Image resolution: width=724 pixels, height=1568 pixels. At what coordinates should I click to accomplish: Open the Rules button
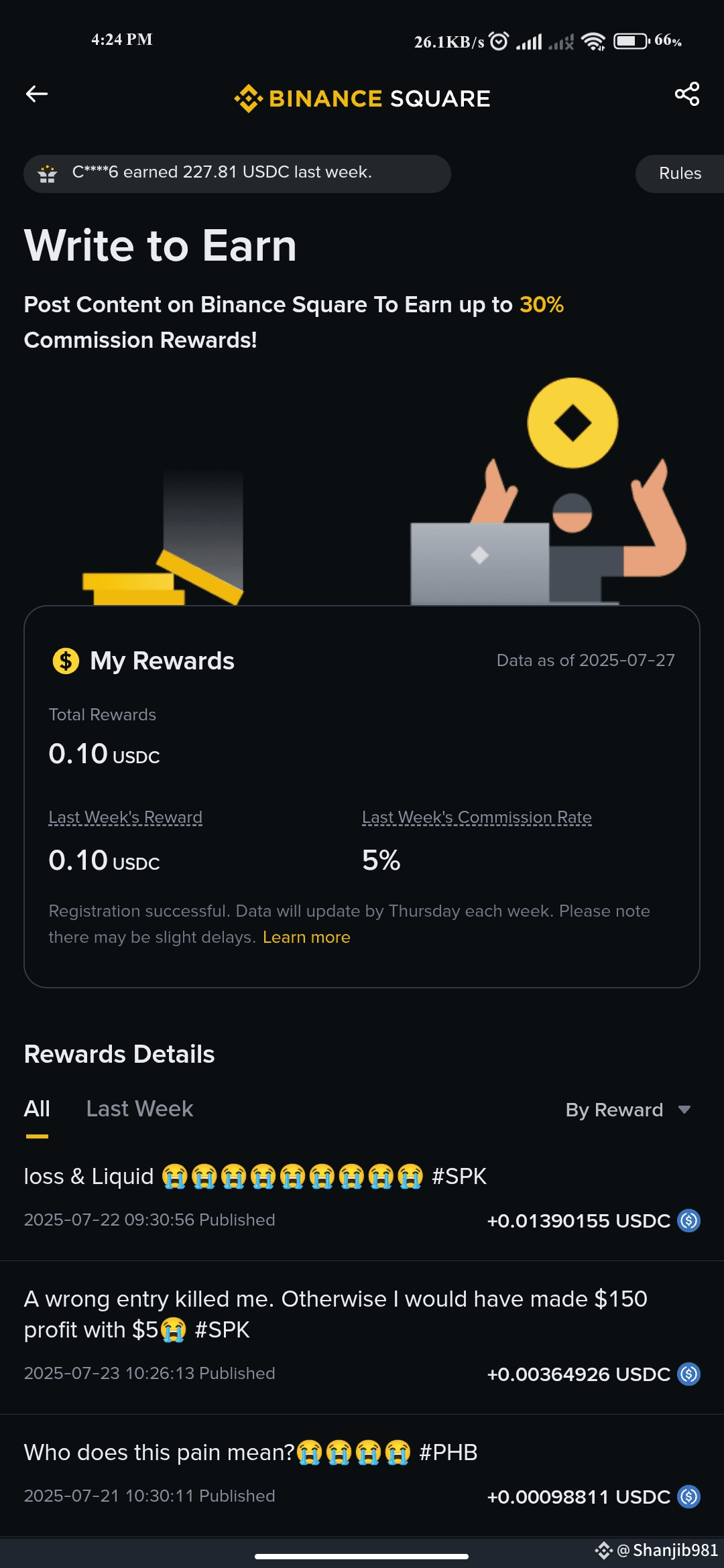[680, 174]
